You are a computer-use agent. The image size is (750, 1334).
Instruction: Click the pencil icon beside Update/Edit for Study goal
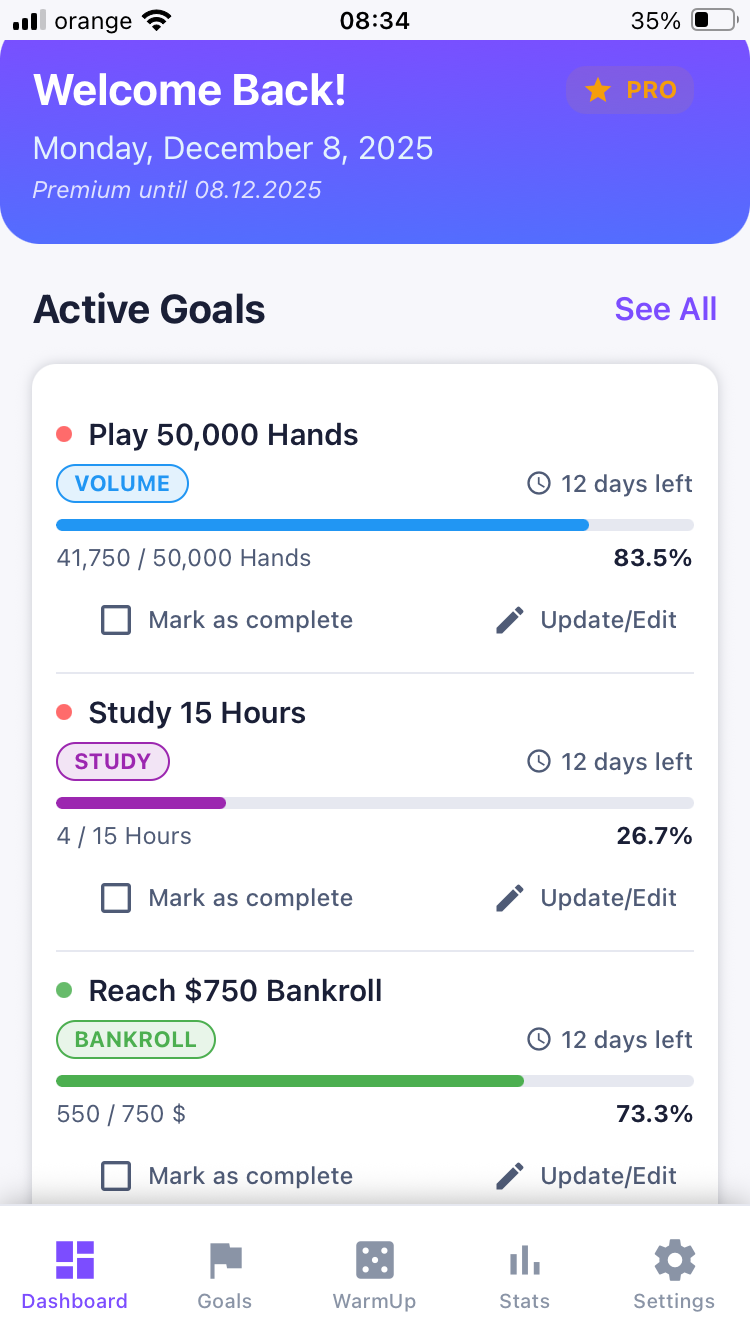pos(510,897)
